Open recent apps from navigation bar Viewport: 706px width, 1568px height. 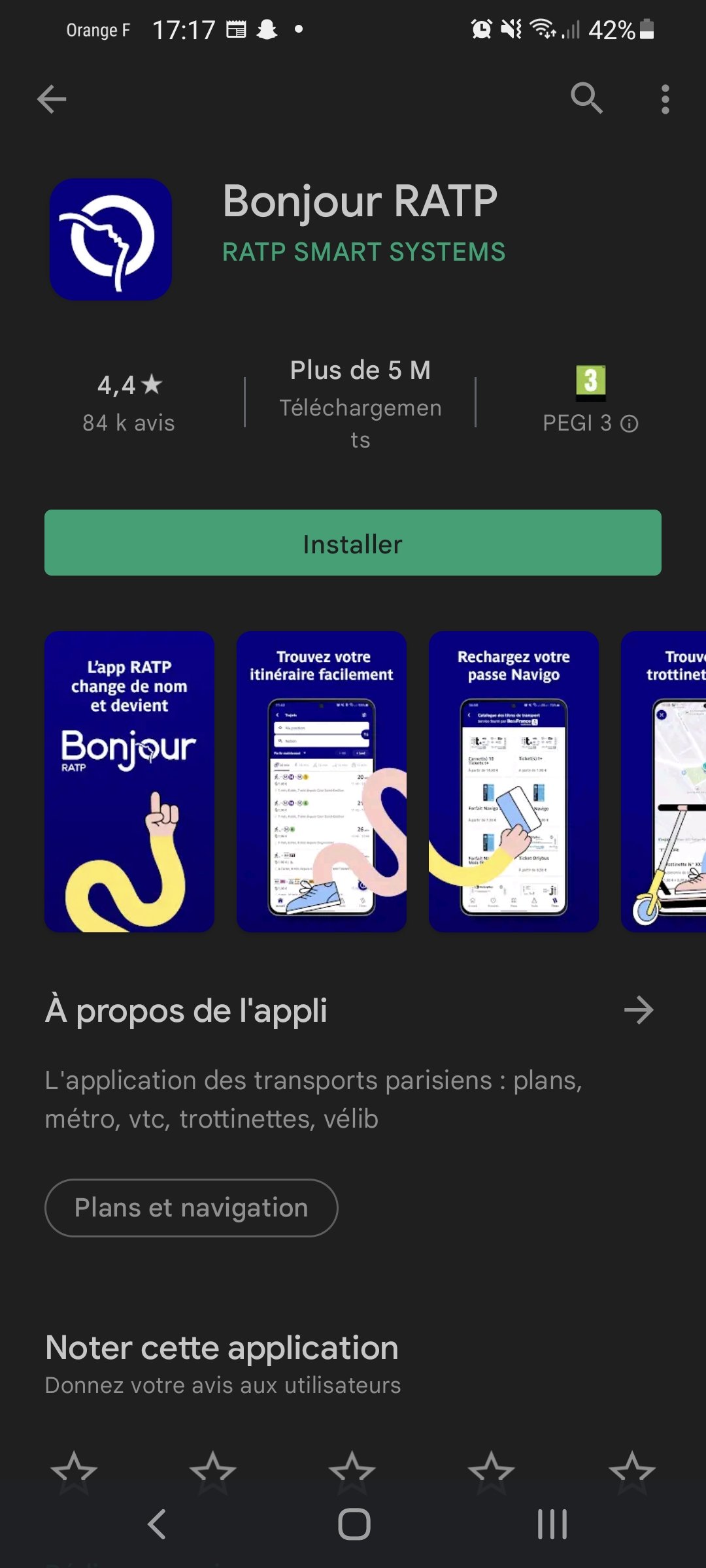(552, 1524)
